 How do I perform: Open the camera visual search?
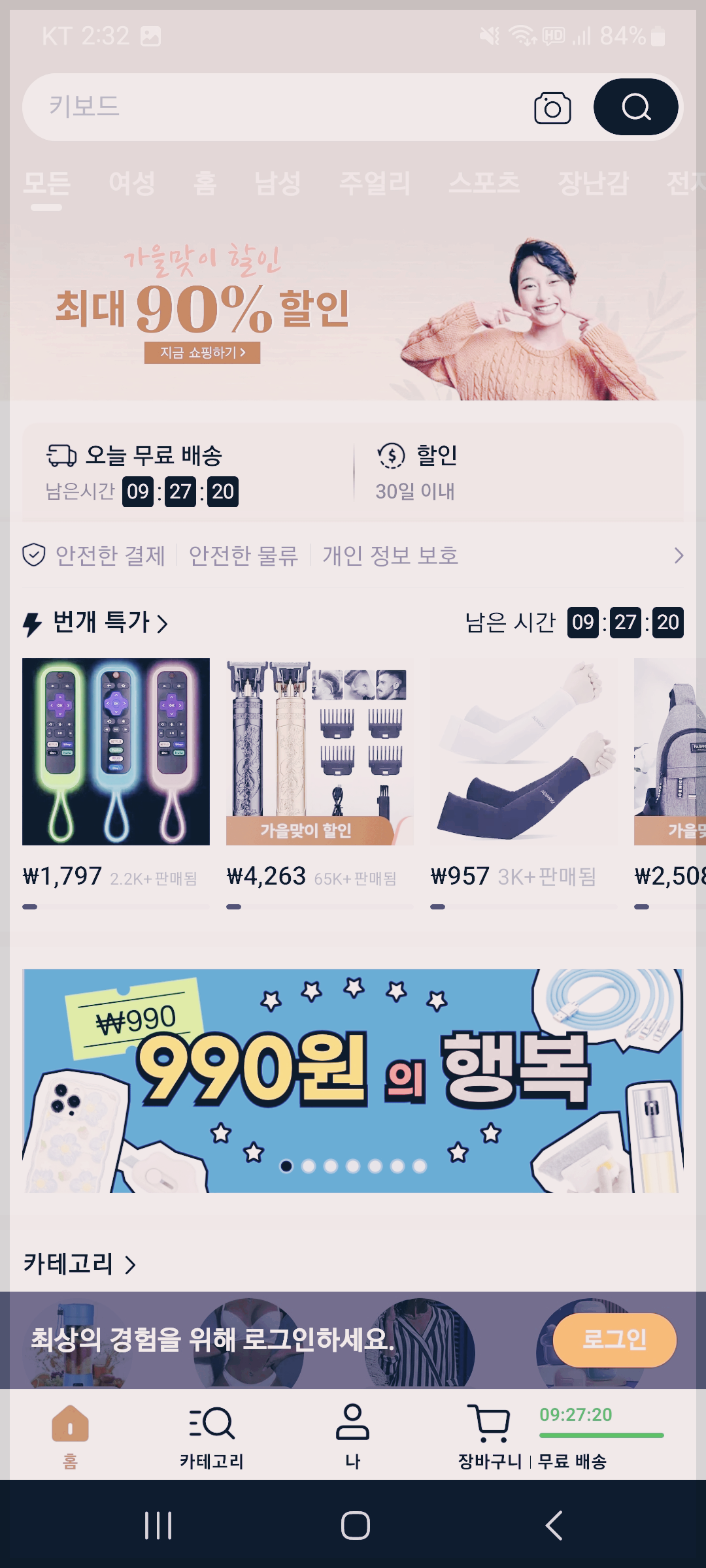point(552,107)
